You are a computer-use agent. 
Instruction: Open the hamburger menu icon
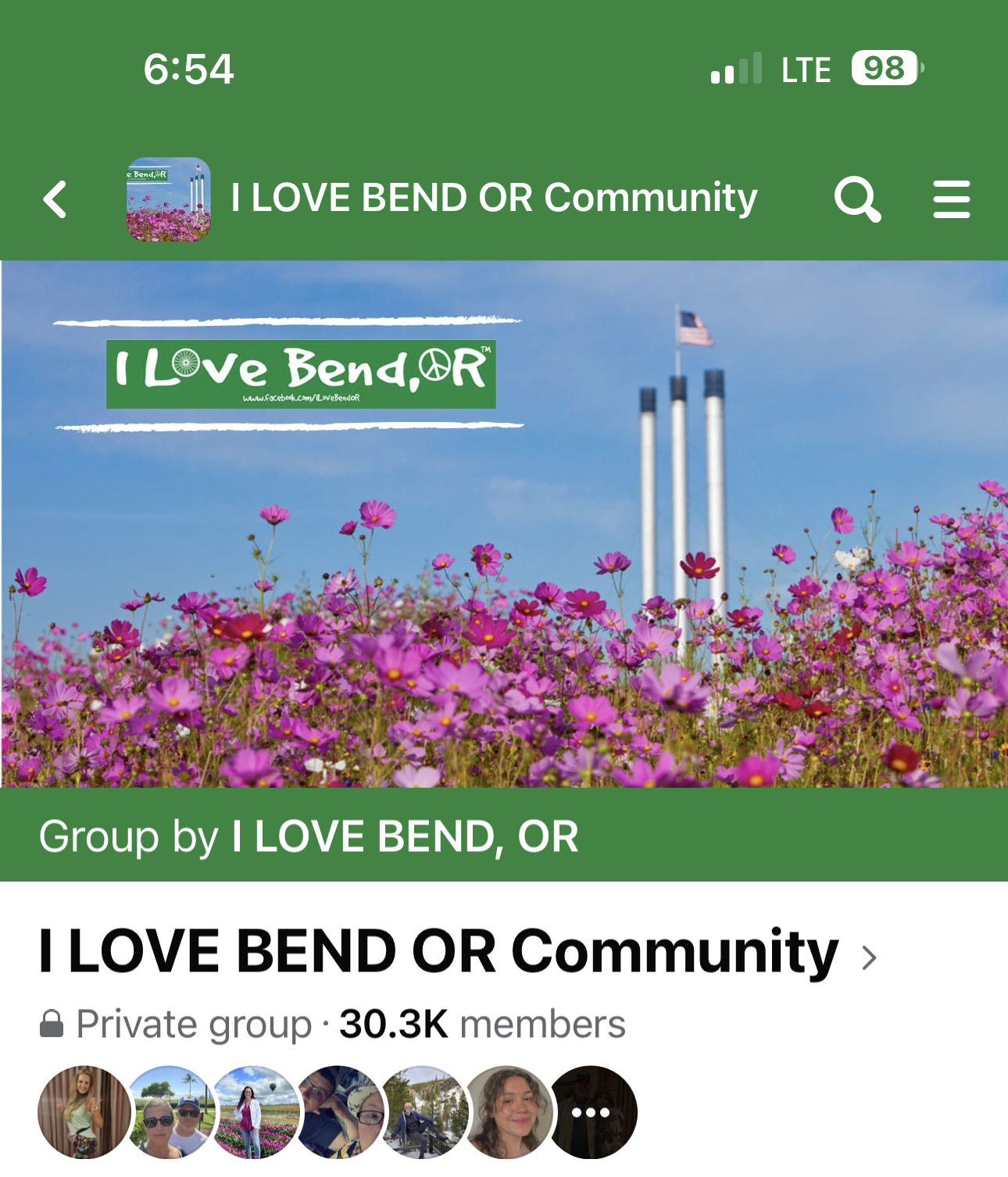coord(951,199)
